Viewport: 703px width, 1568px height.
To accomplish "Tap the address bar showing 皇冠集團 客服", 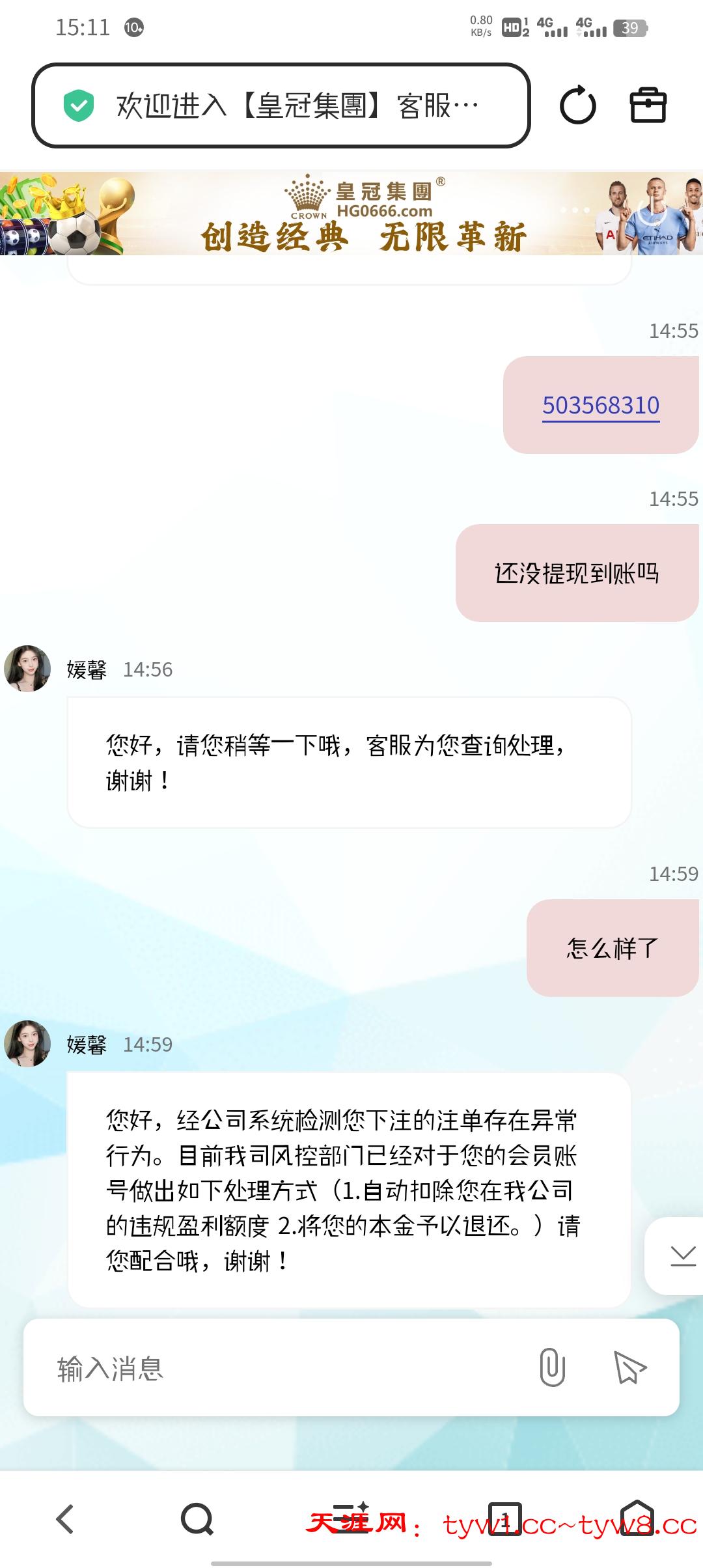I will (281, 105).
